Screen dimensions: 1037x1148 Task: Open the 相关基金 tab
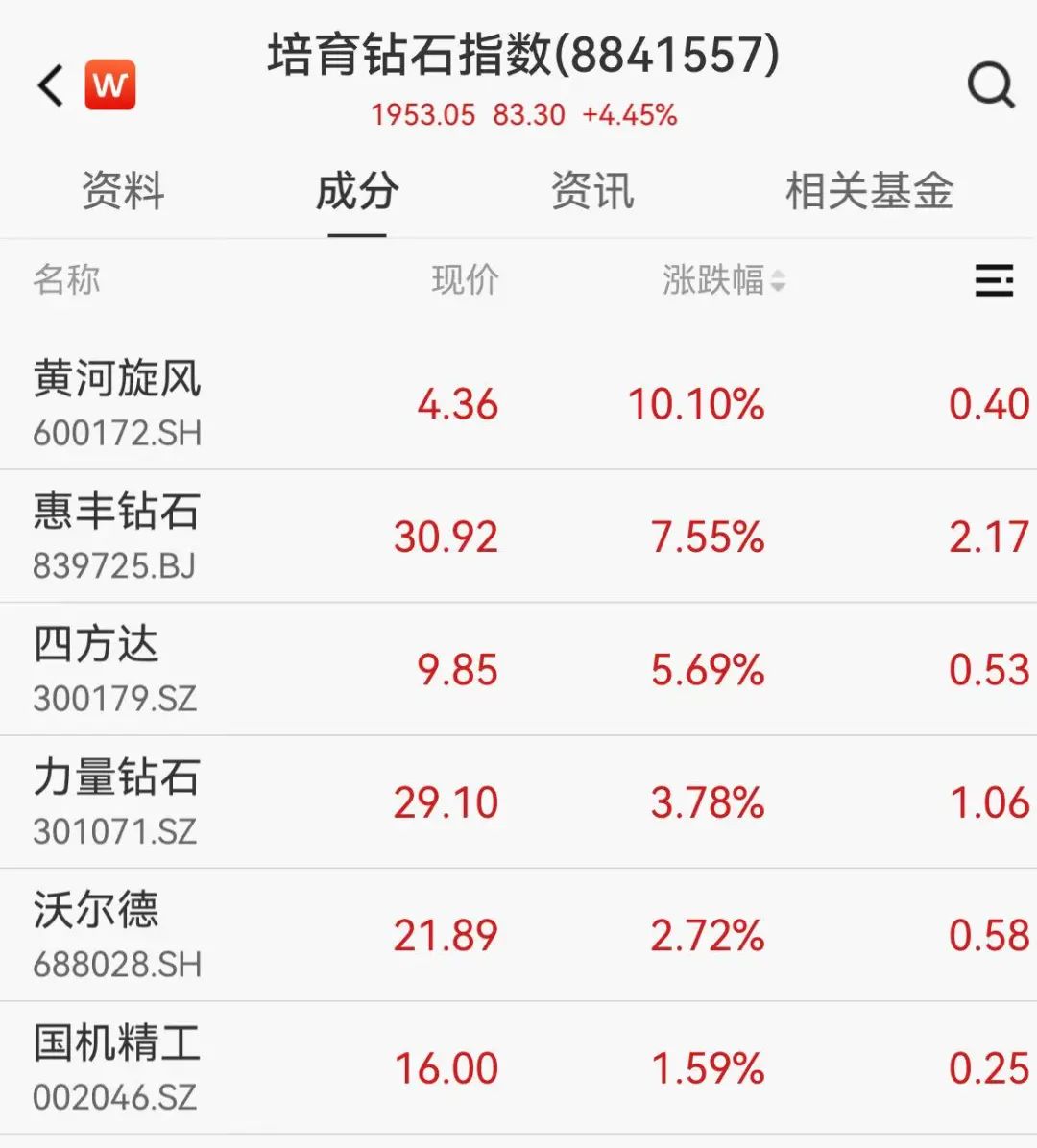(x=869, y=190)
